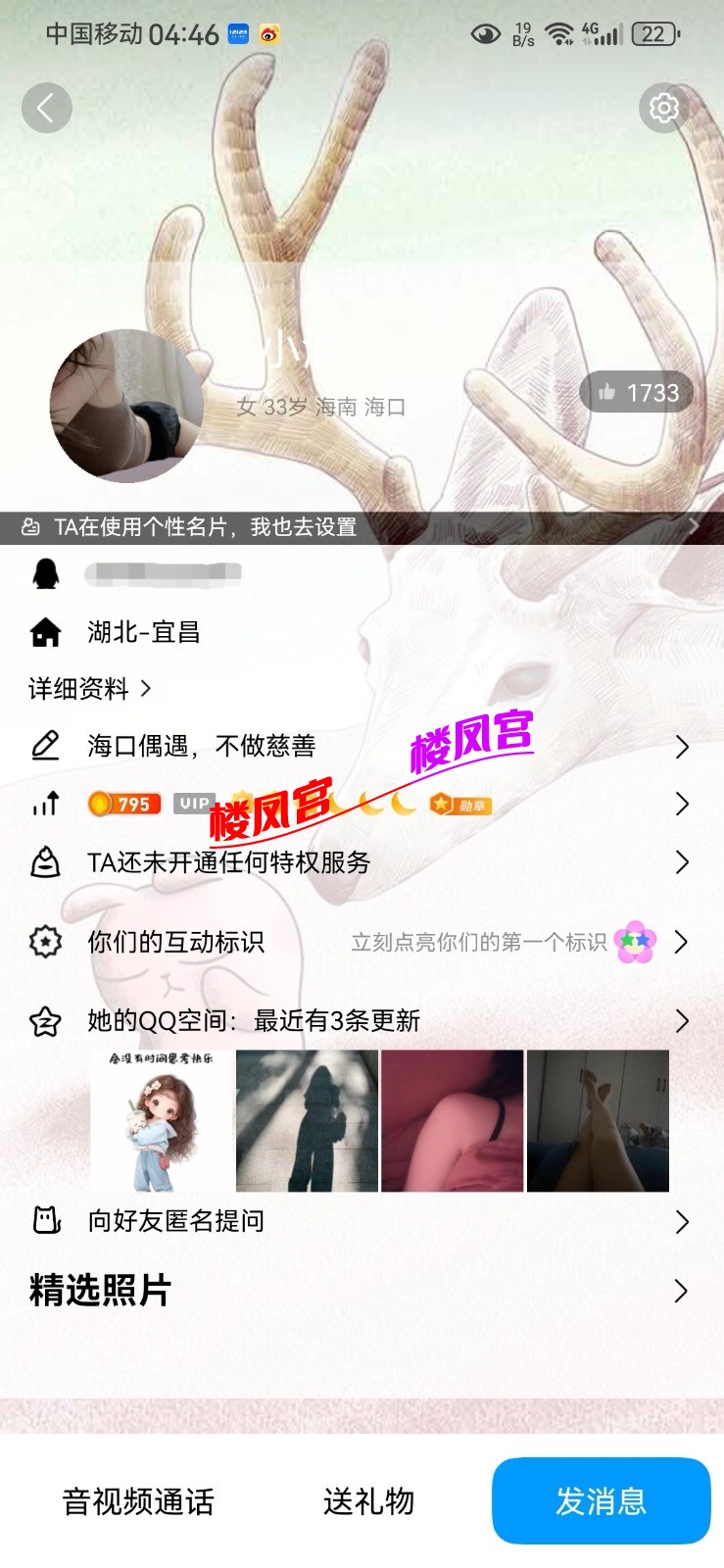
Task: Open 精选照片 section
Action: click(362, 1291)
